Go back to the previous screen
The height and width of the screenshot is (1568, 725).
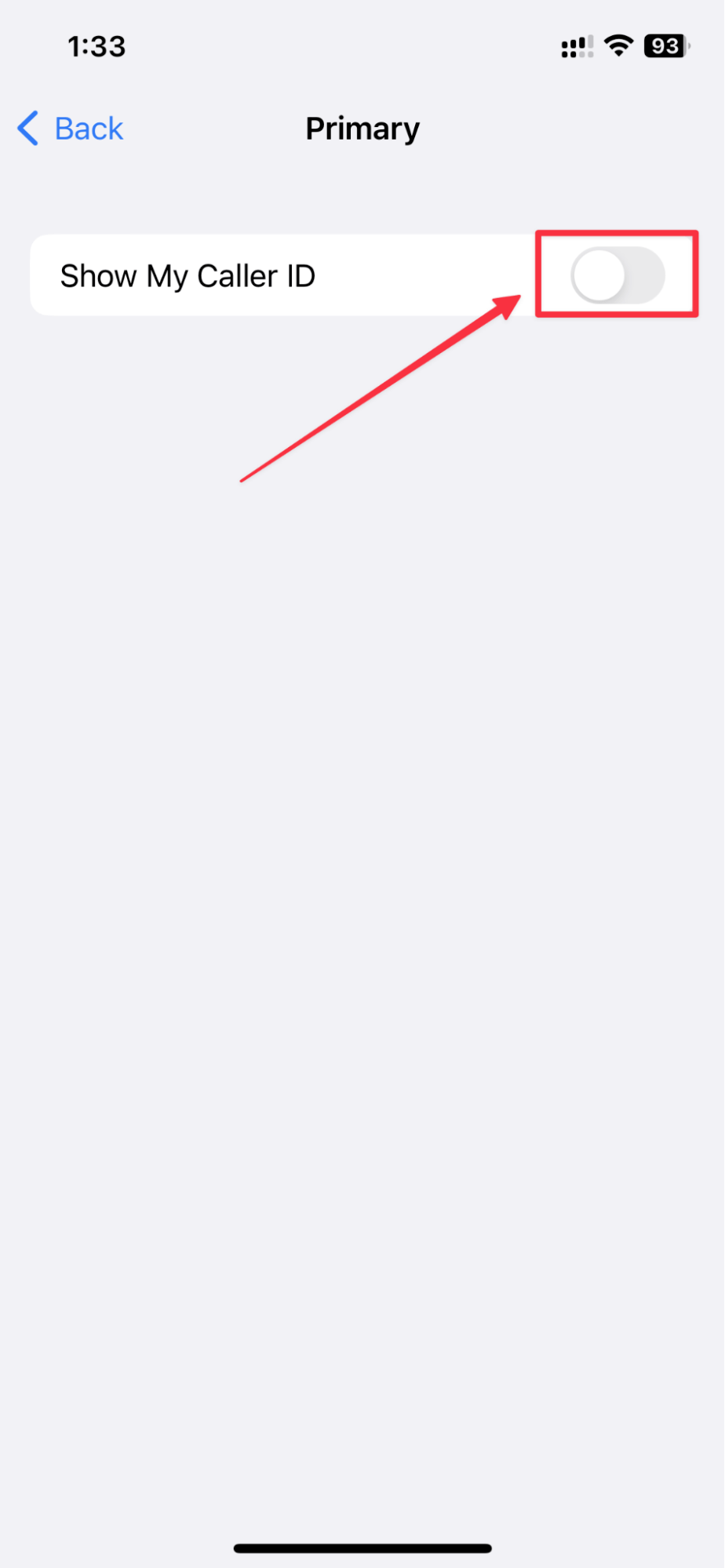(x=71, y=129)
